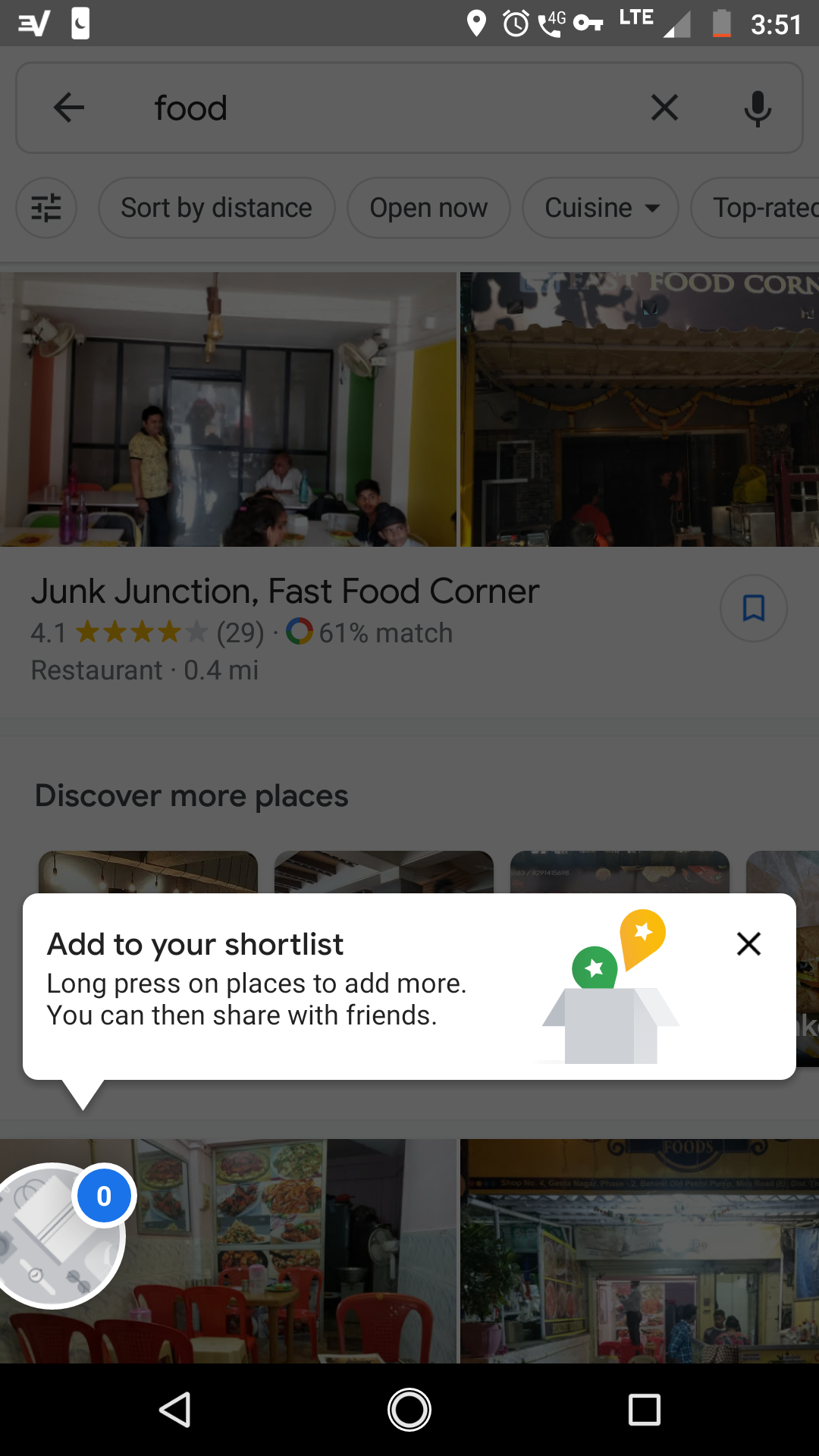View Junk Junction interior photo

pyautogui.click(x=228, y=409)
